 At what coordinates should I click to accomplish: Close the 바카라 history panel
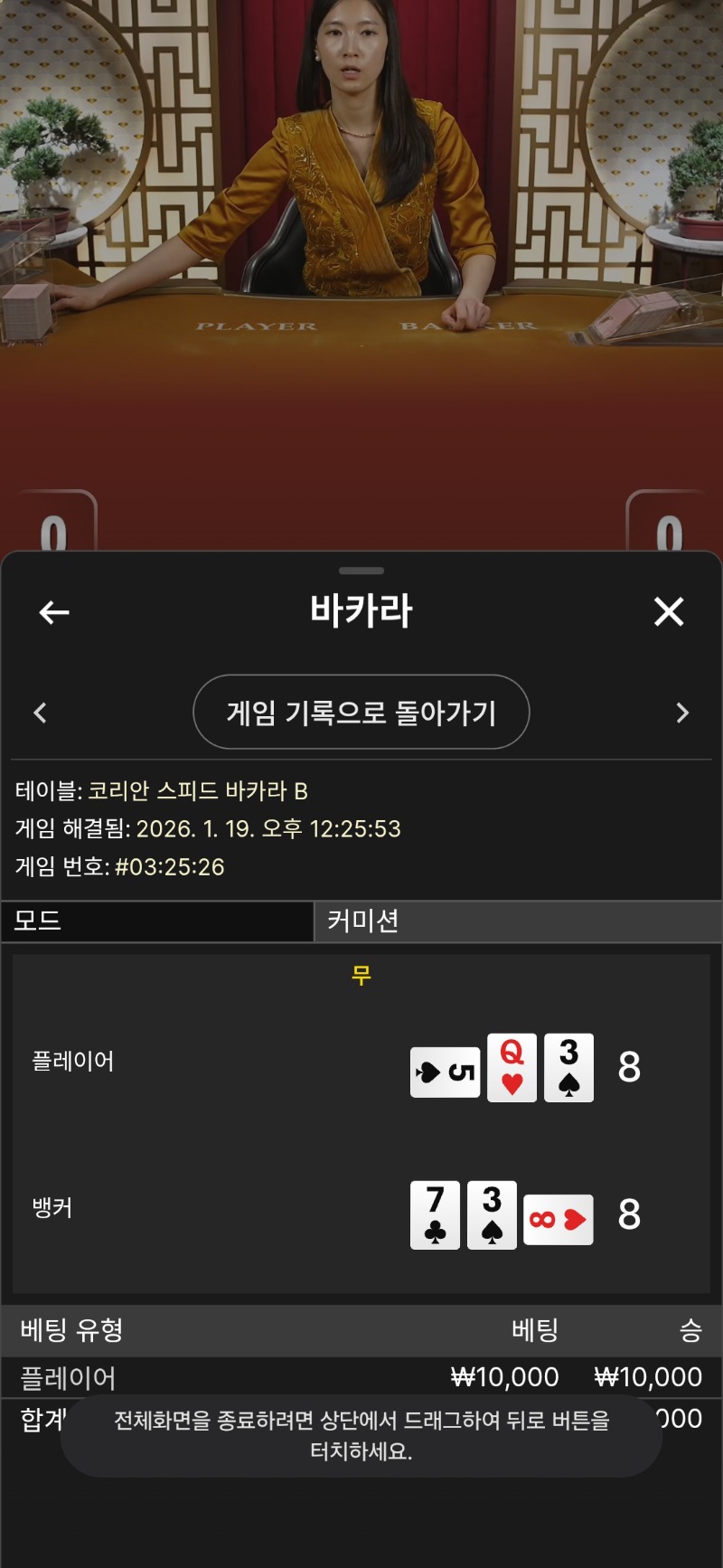click(669, 612)
